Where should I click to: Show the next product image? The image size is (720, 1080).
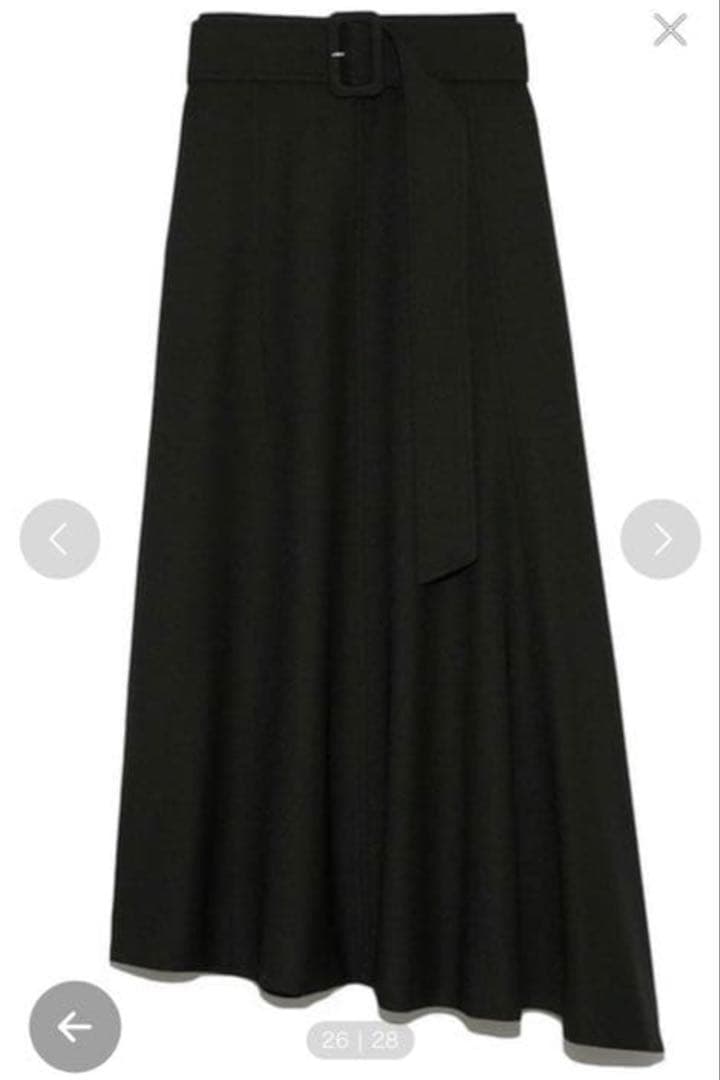660,539
